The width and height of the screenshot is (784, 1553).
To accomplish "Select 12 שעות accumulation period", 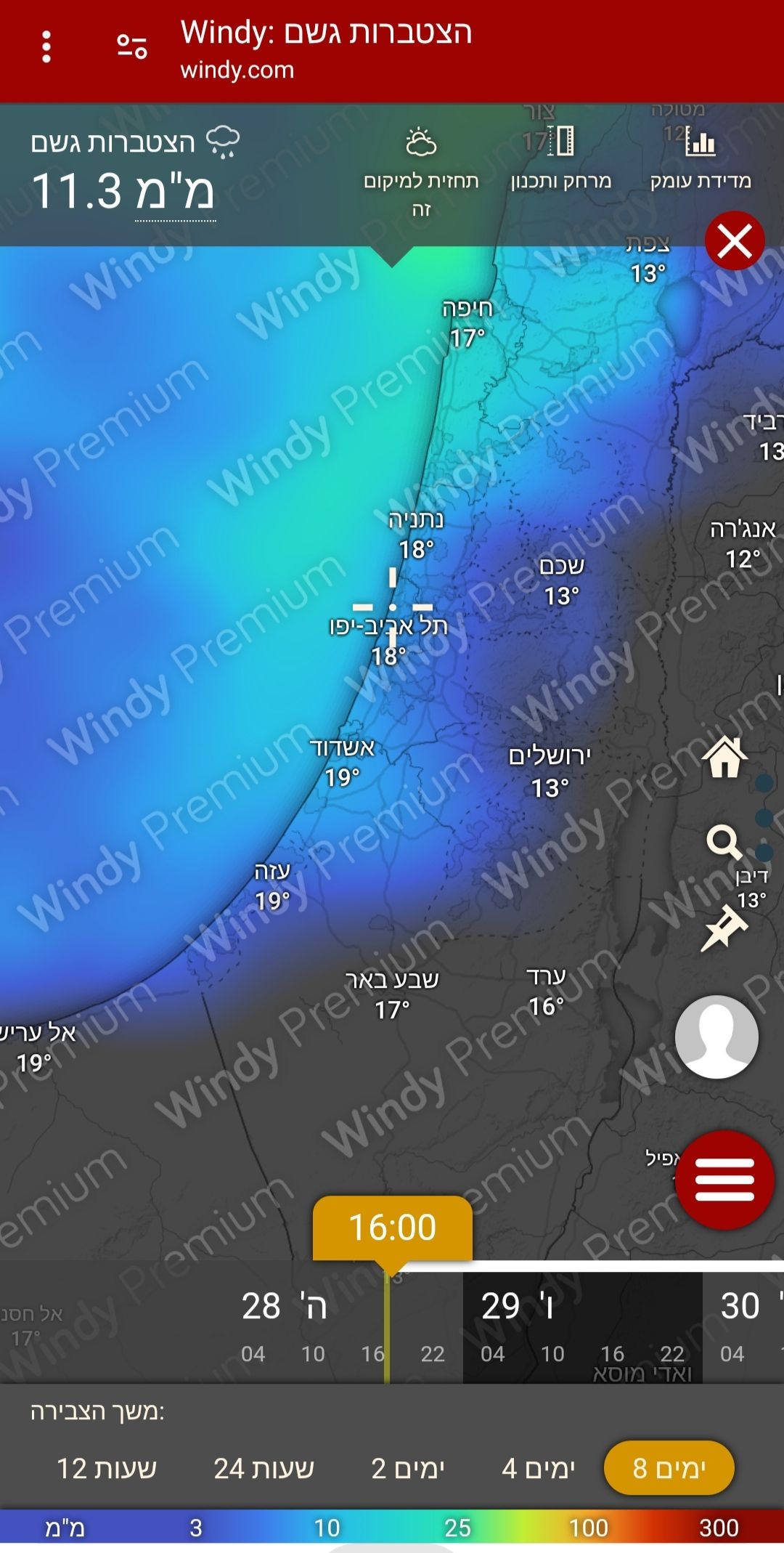I will coord(107,1468).
